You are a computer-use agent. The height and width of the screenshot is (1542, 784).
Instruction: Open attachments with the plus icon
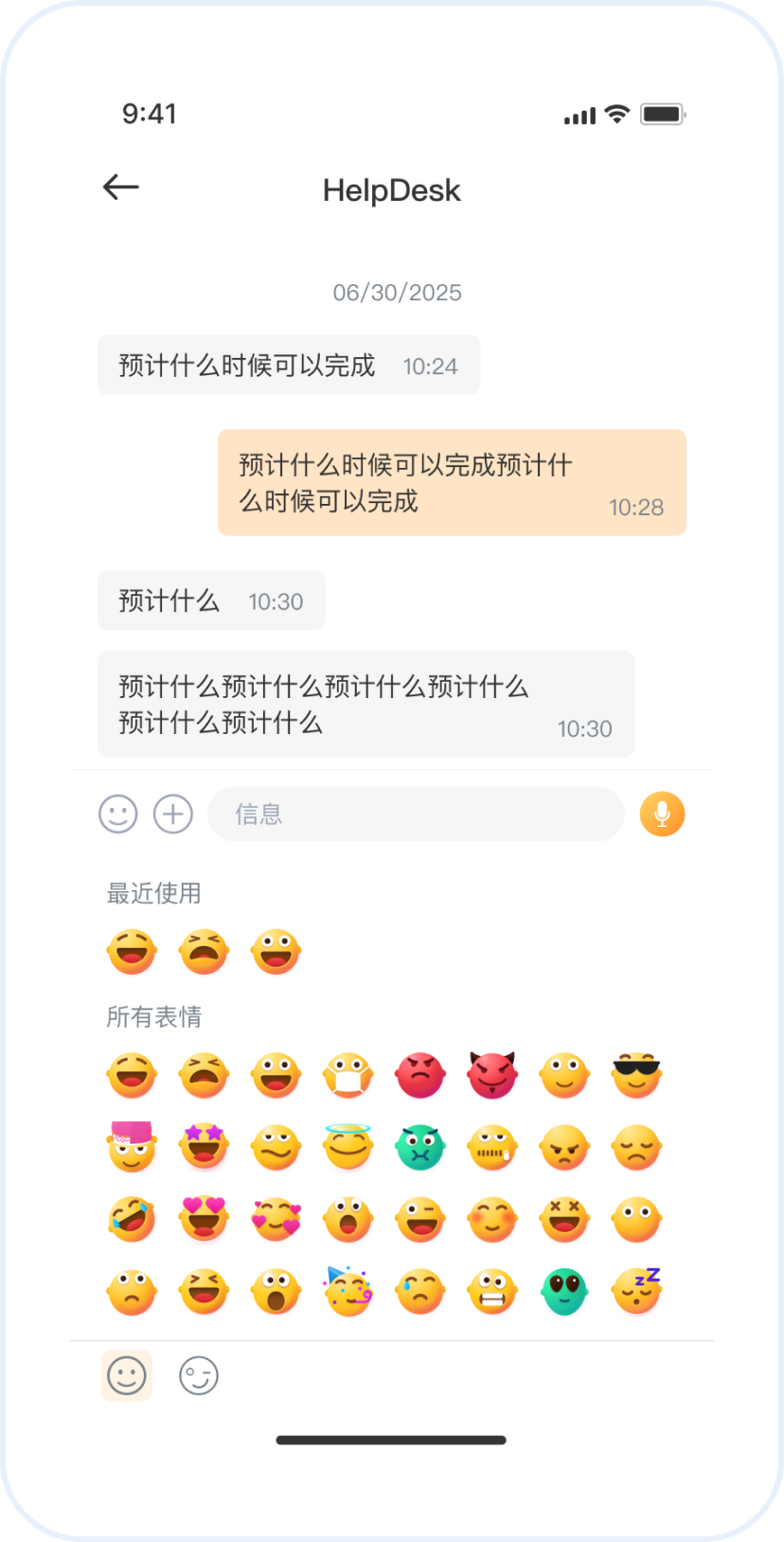(x=173, y=814)
